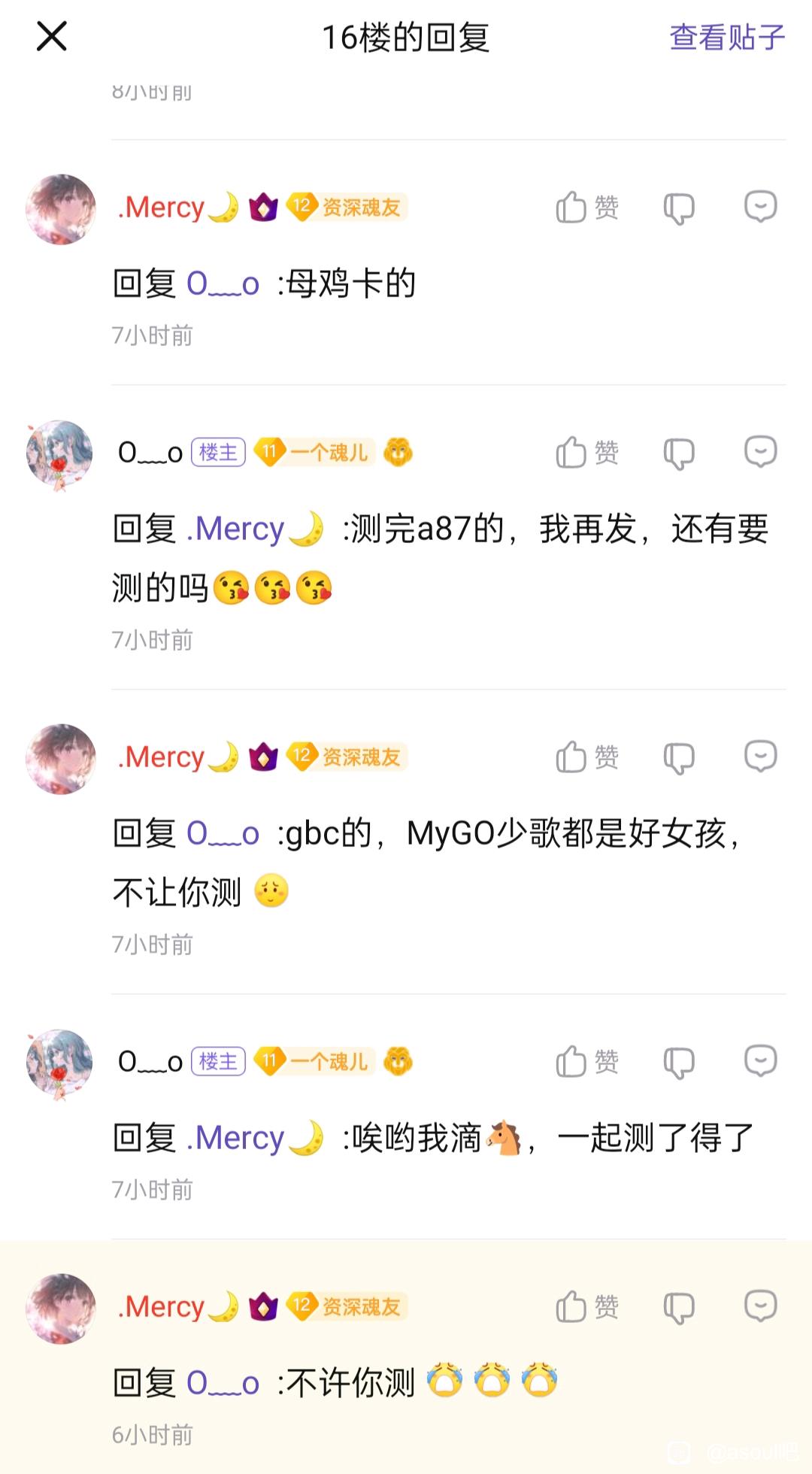Comment on O__o's reply '一起测了得了'
Viewport: 812px width, 1474px height.
(760, 1061)
